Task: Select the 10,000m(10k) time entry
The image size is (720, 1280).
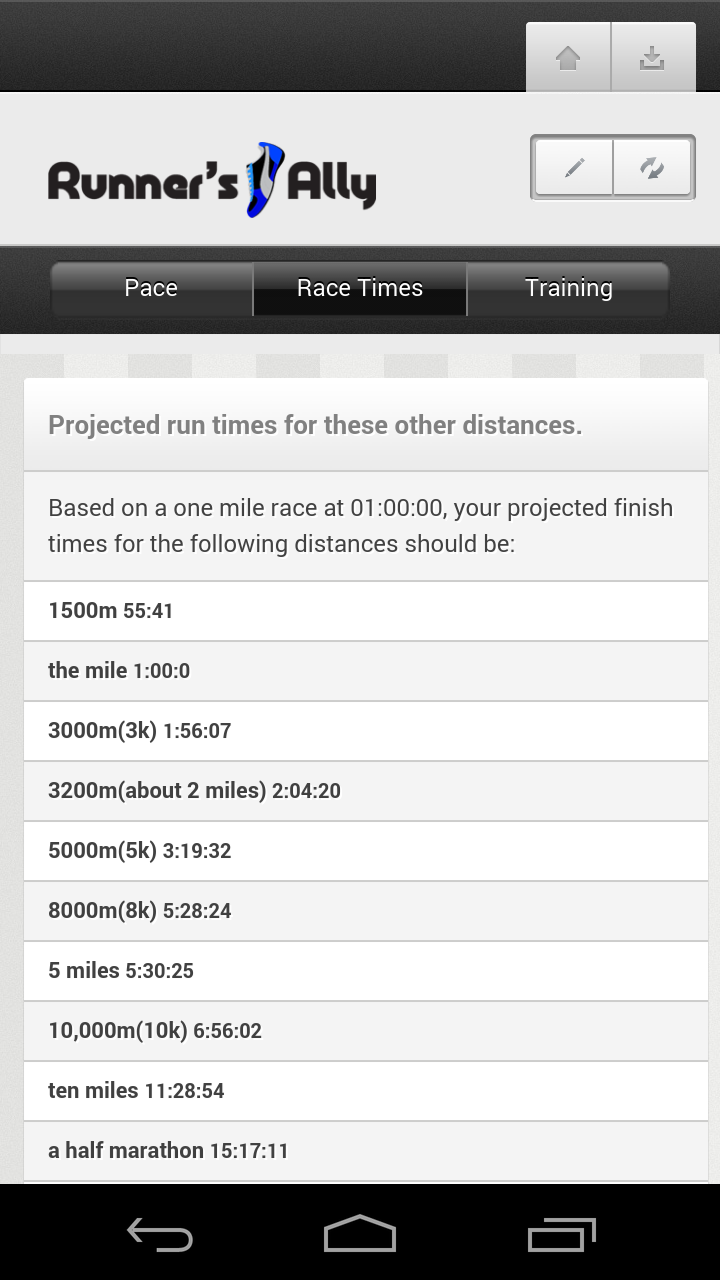Action: (360, 1030)
